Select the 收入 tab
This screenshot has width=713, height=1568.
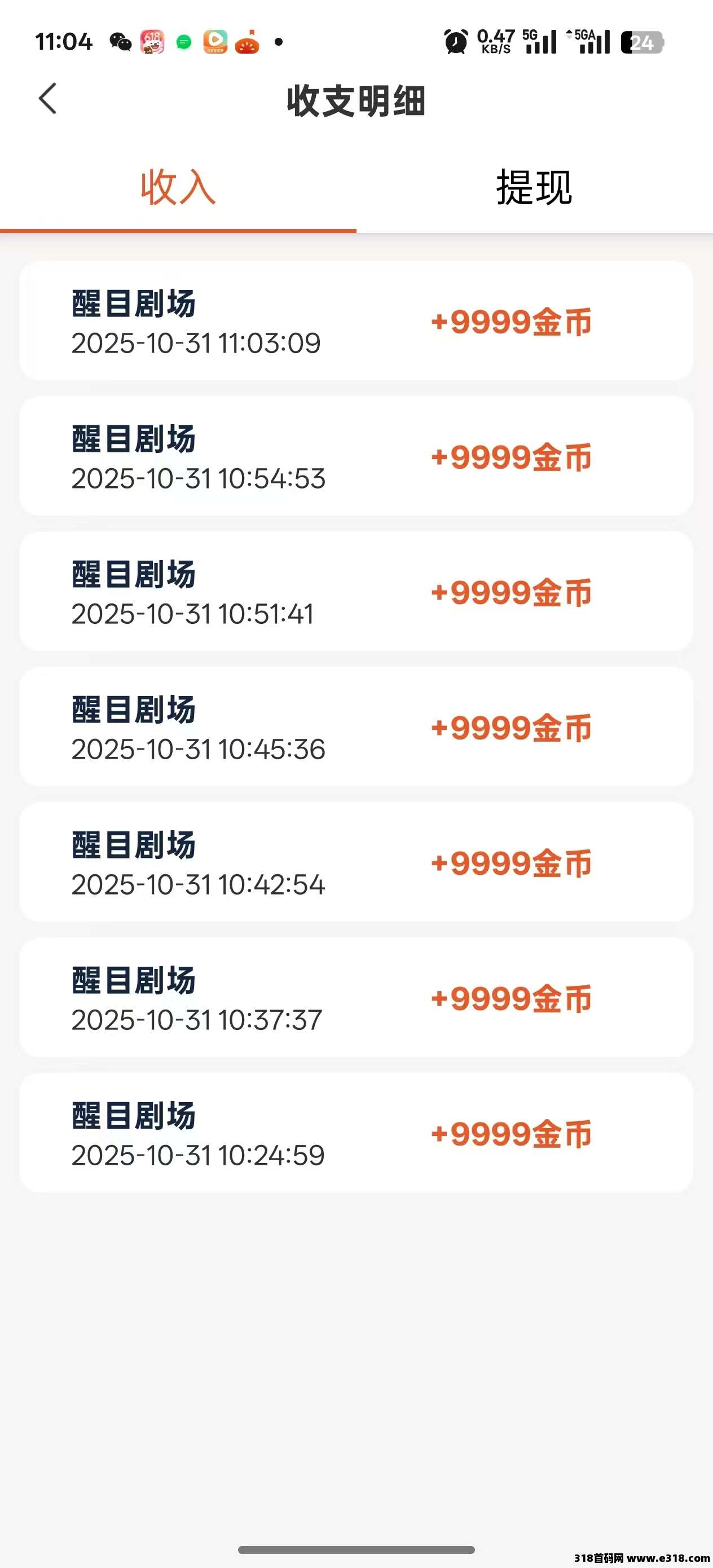coord(178,187)
